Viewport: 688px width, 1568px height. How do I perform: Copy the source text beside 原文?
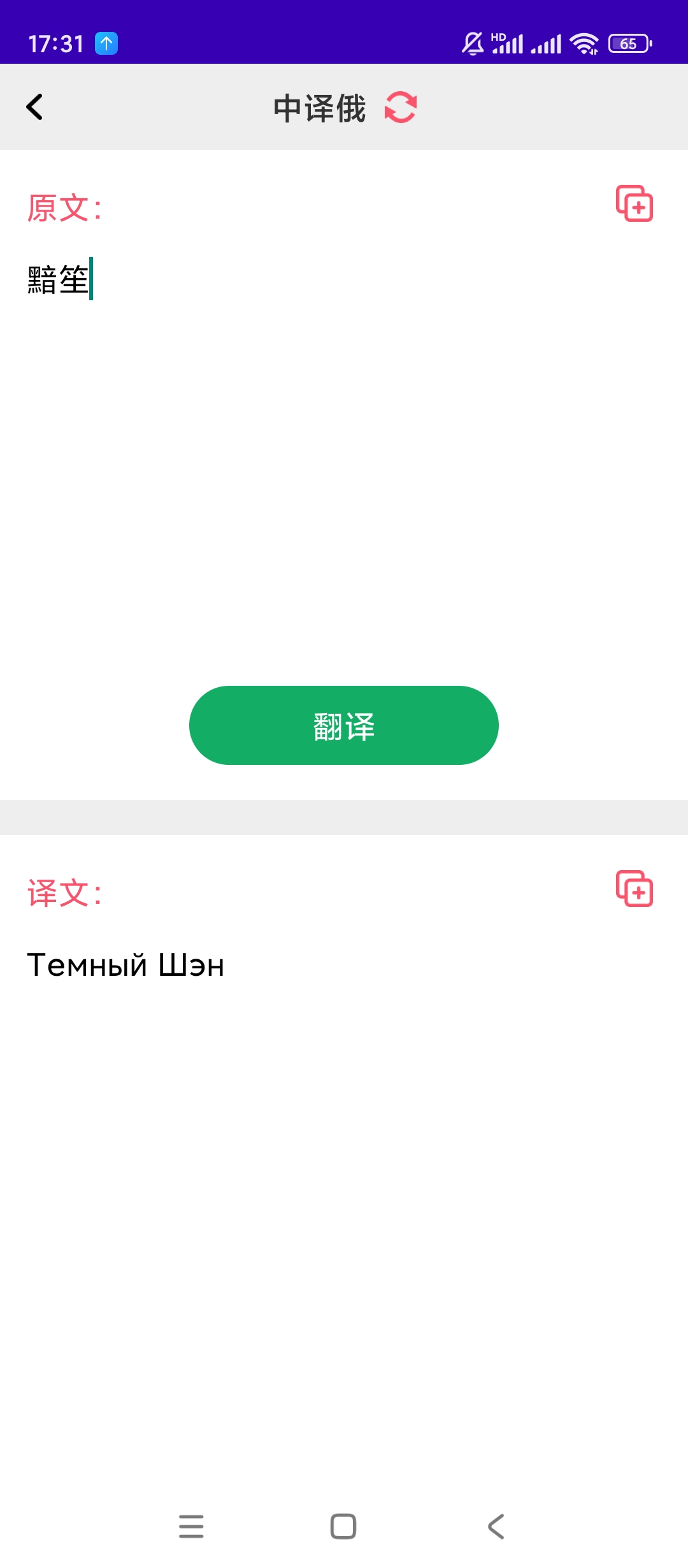point(634,204)
